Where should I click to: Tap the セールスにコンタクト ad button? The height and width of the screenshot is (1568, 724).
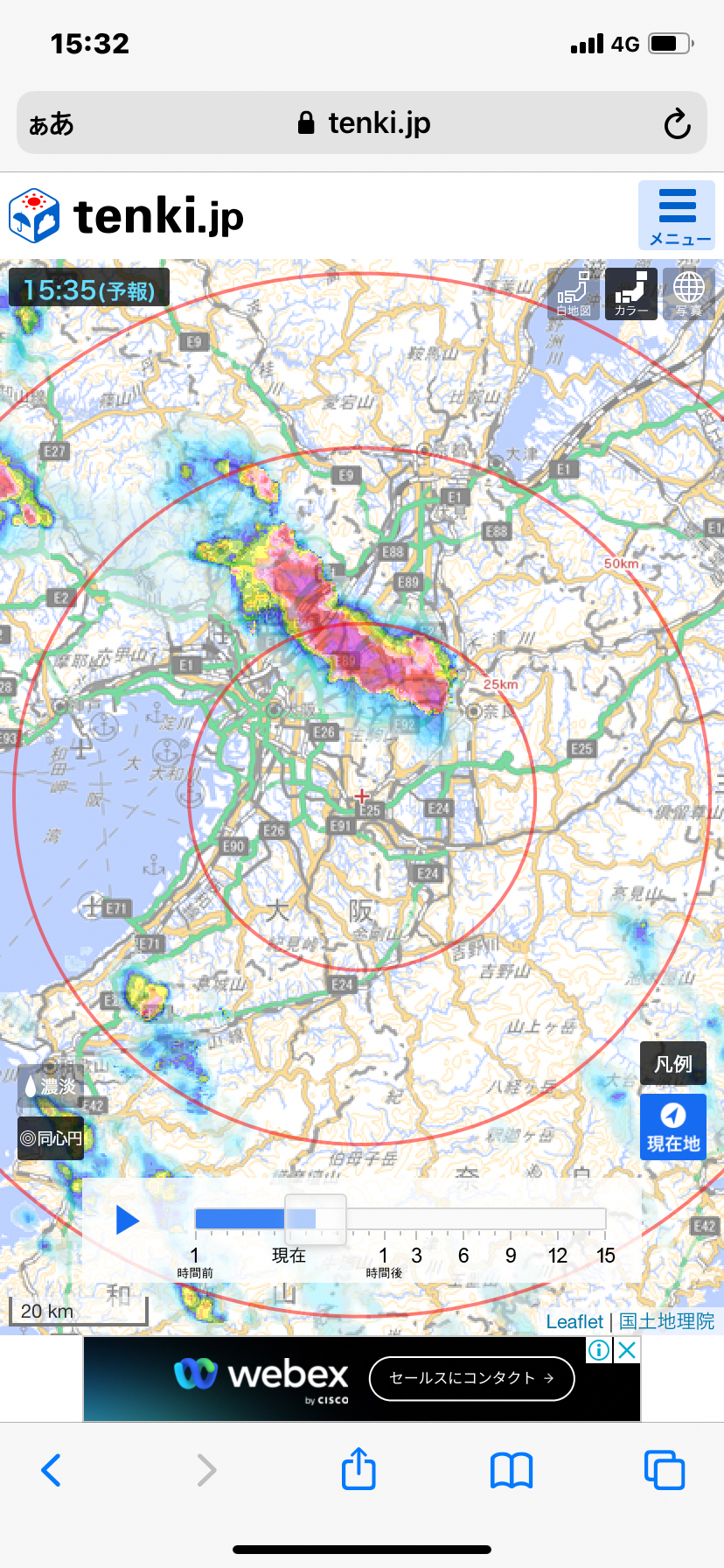[471, 1378]
